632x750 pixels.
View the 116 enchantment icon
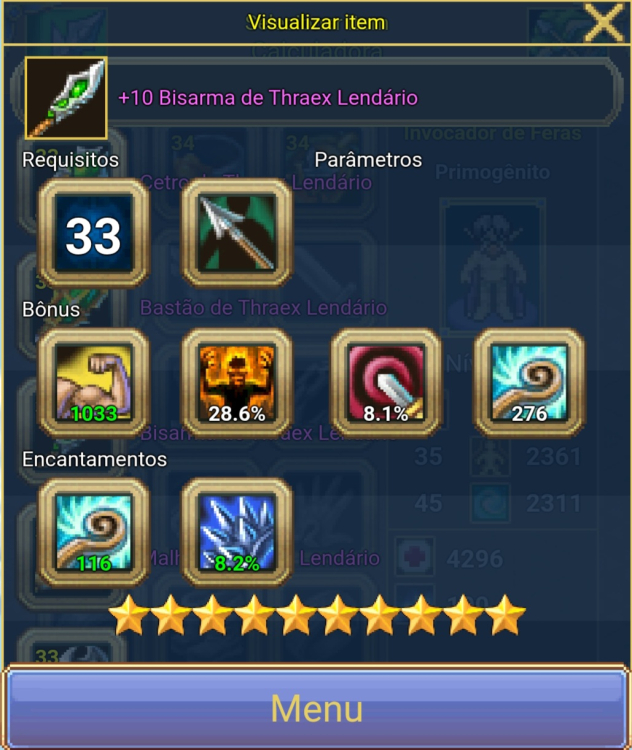click(93, 532)
